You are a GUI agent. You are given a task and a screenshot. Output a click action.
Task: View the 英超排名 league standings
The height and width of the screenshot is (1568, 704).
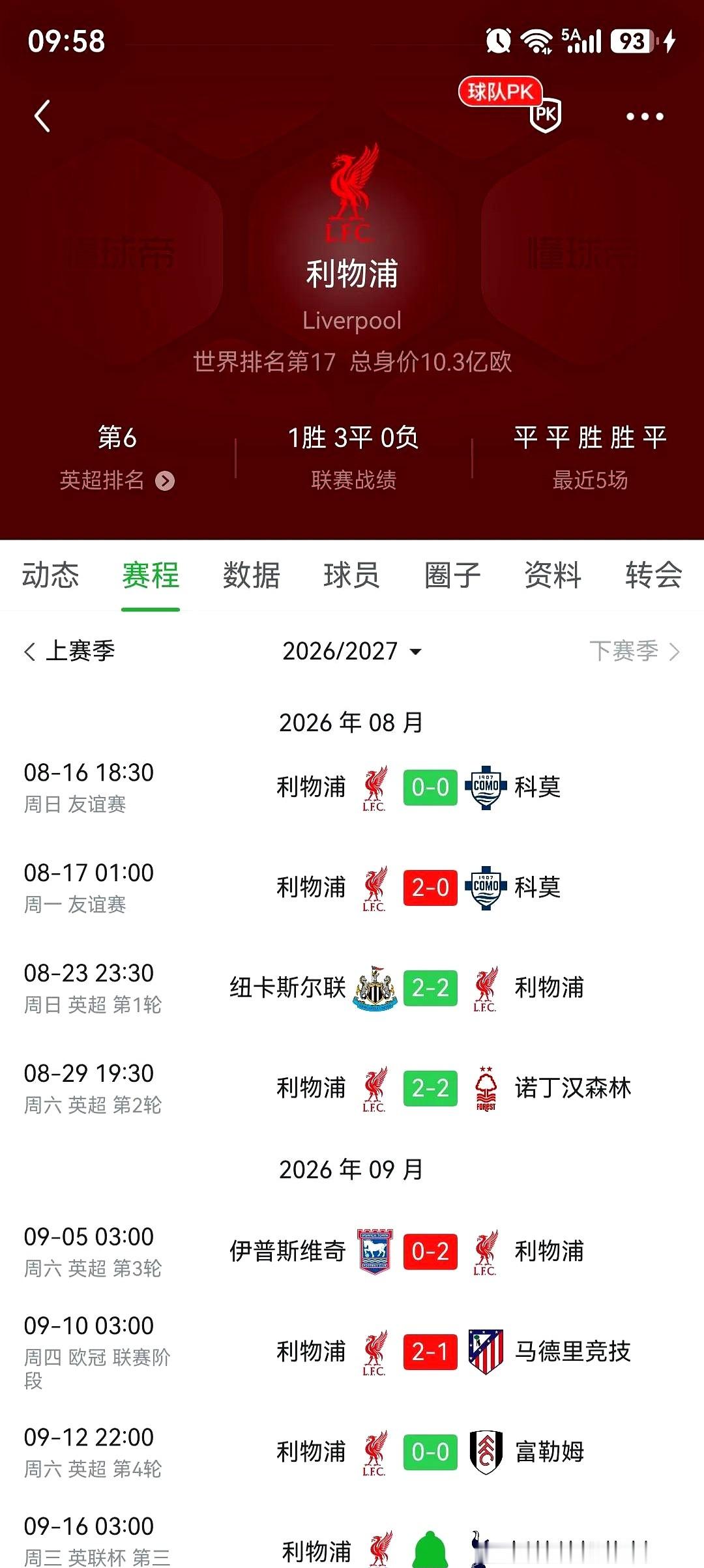(x=117, y=480)
